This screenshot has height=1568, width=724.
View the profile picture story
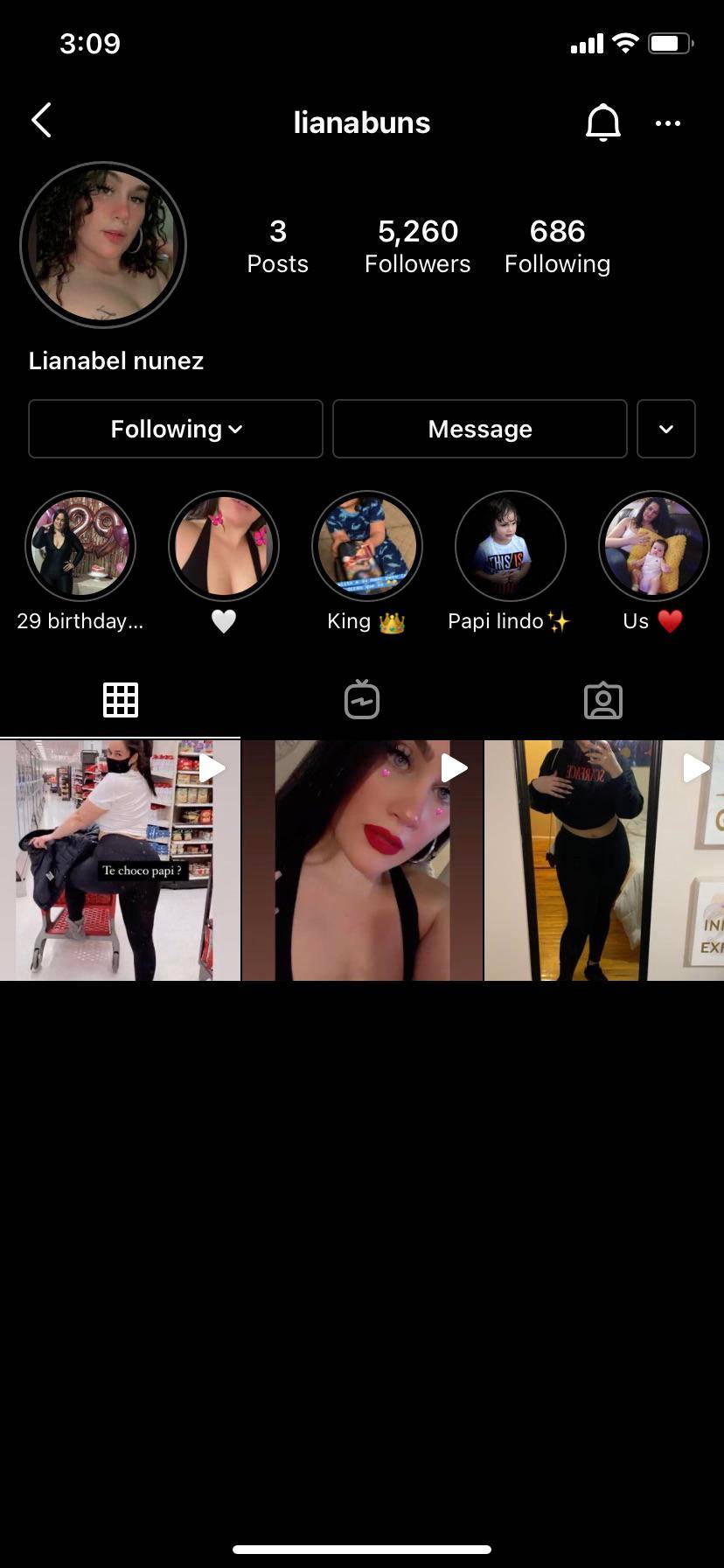click(x=103, y=245)
